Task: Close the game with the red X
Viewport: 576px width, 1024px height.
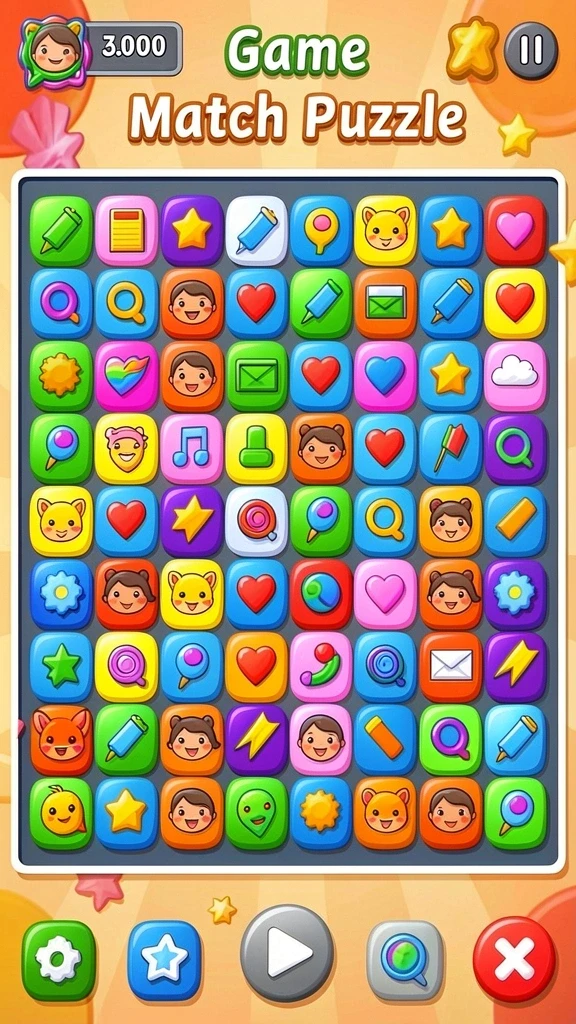Action: [x=515, y=959]
